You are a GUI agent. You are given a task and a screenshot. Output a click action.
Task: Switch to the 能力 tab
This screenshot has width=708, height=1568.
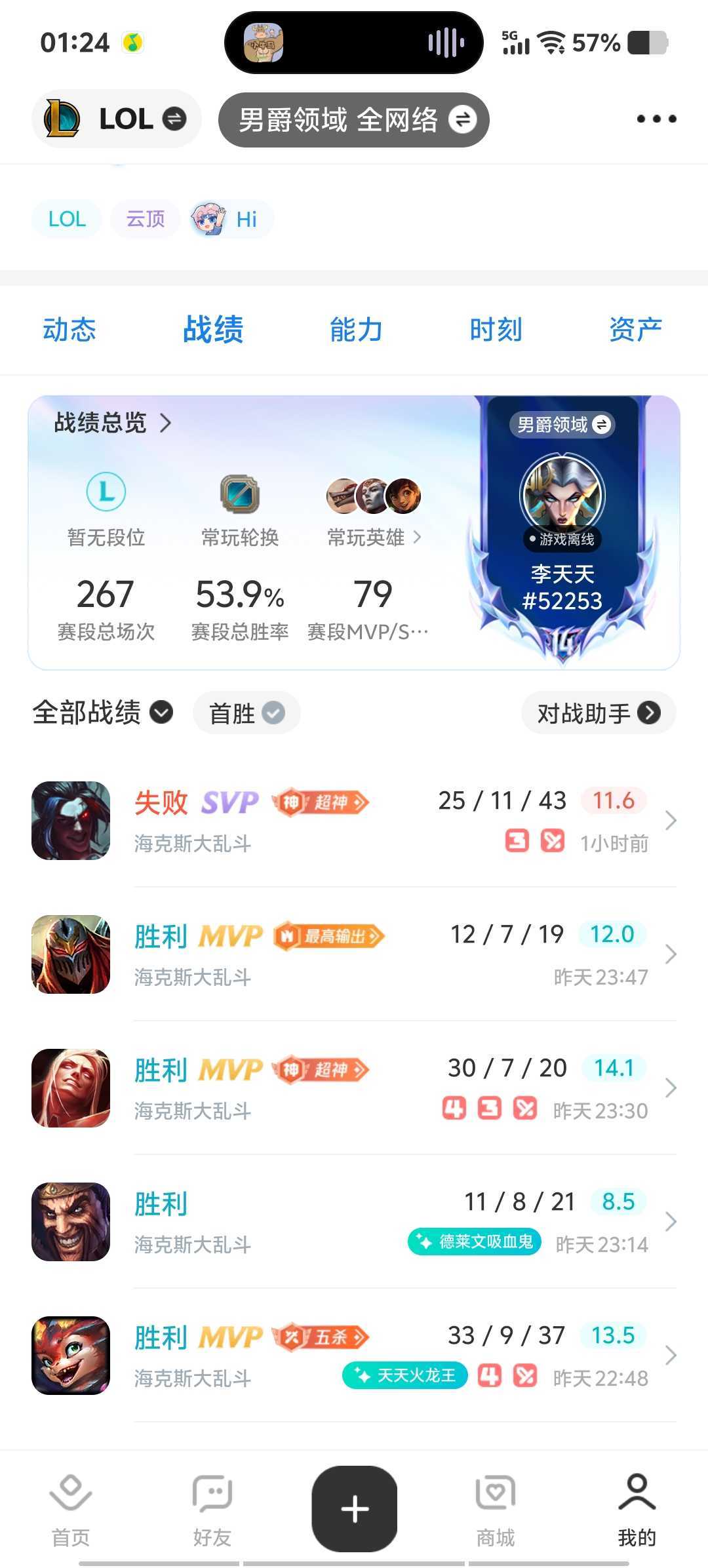355,329
